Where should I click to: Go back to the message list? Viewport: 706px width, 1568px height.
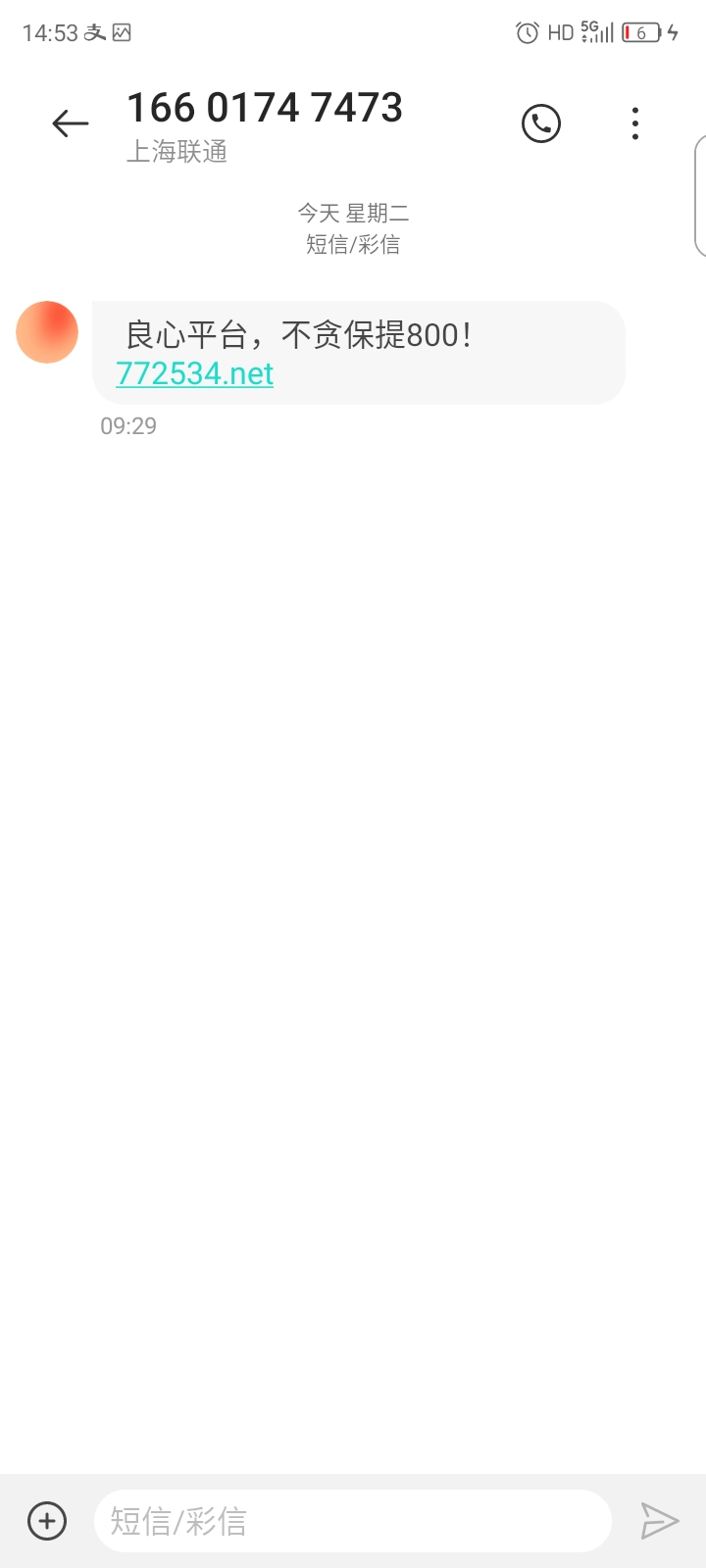coord(70,123)
